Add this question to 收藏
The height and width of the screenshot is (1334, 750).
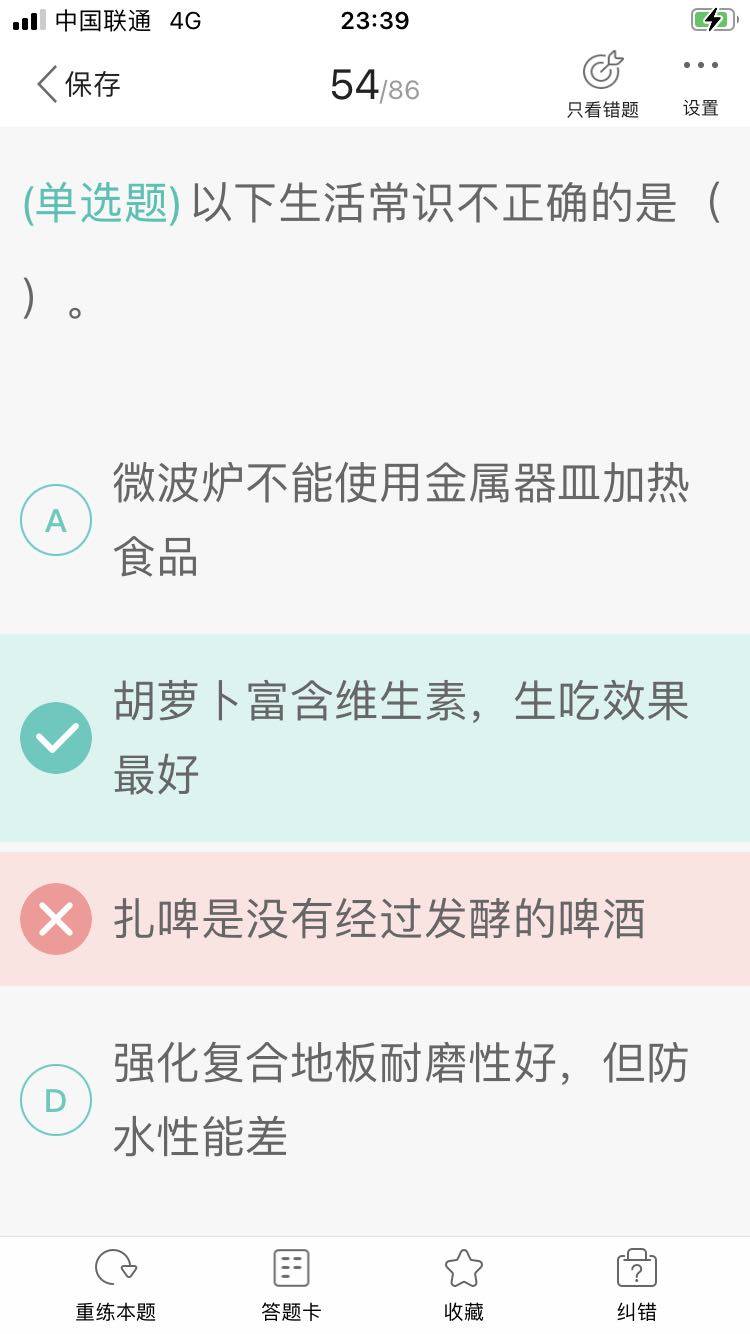[464, 1285]
